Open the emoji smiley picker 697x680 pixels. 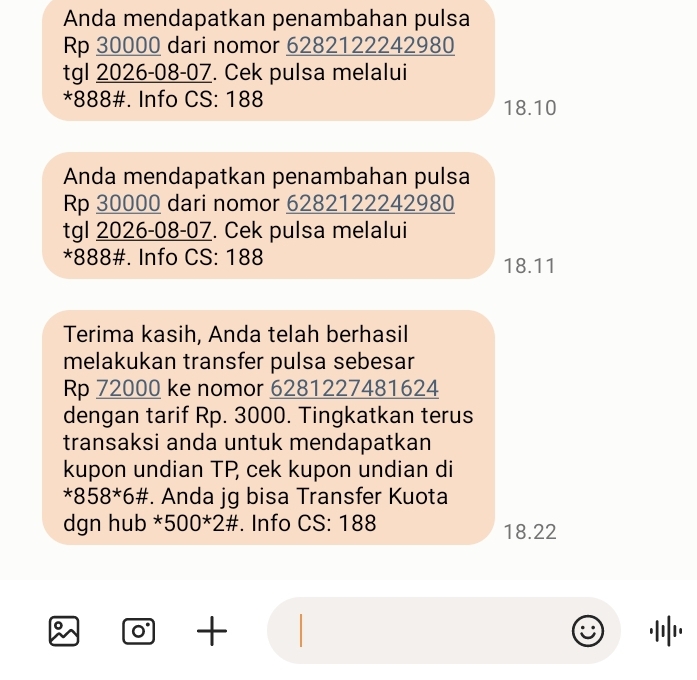[x=588, y=631]
